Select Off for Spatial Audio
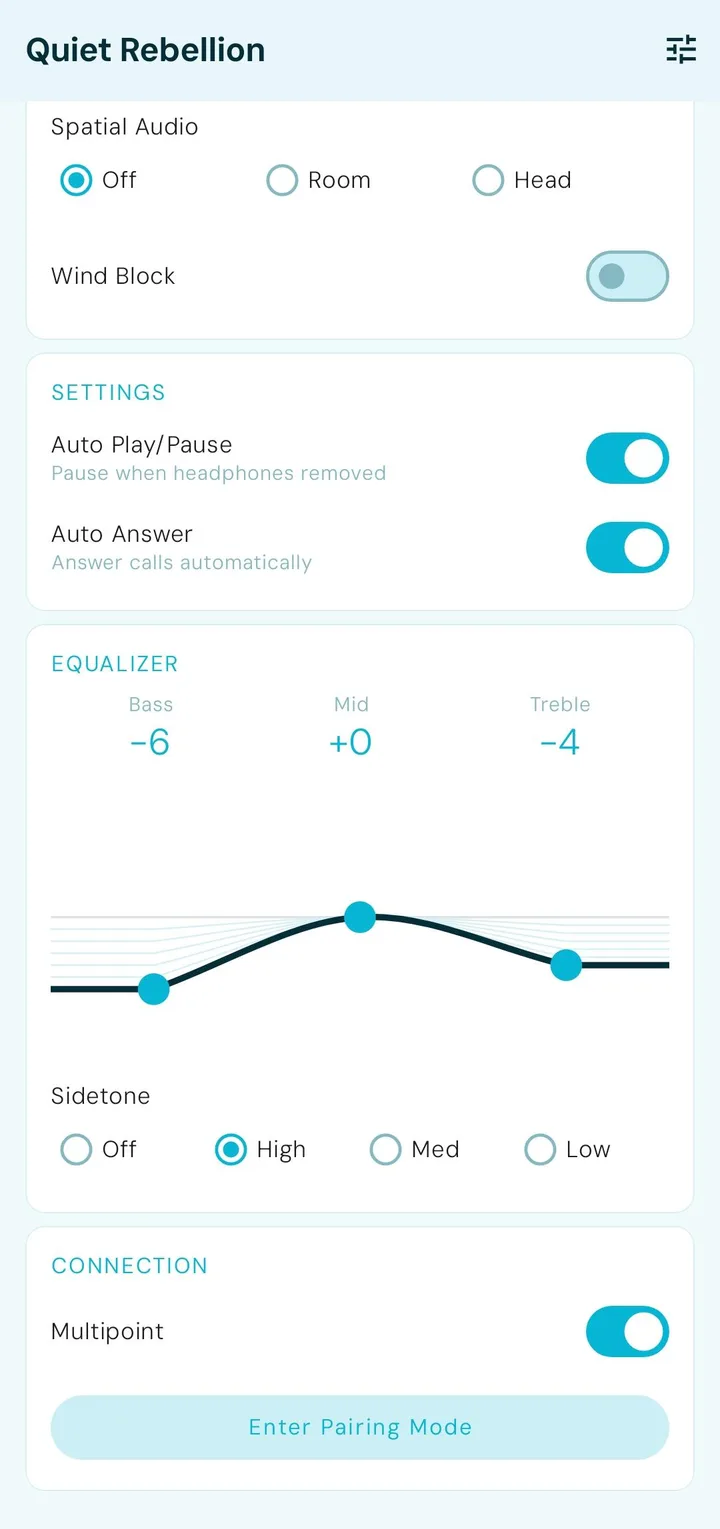The image size is (720, 1529). click(100, 180)
